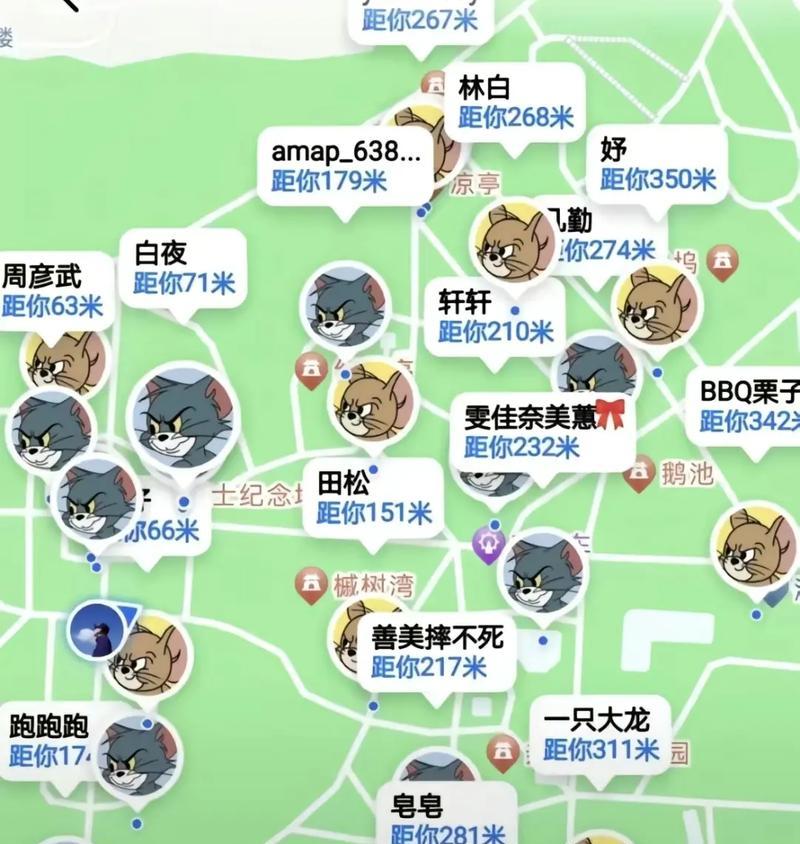Select 周彦武's player bubble

(x=53, y=290)
